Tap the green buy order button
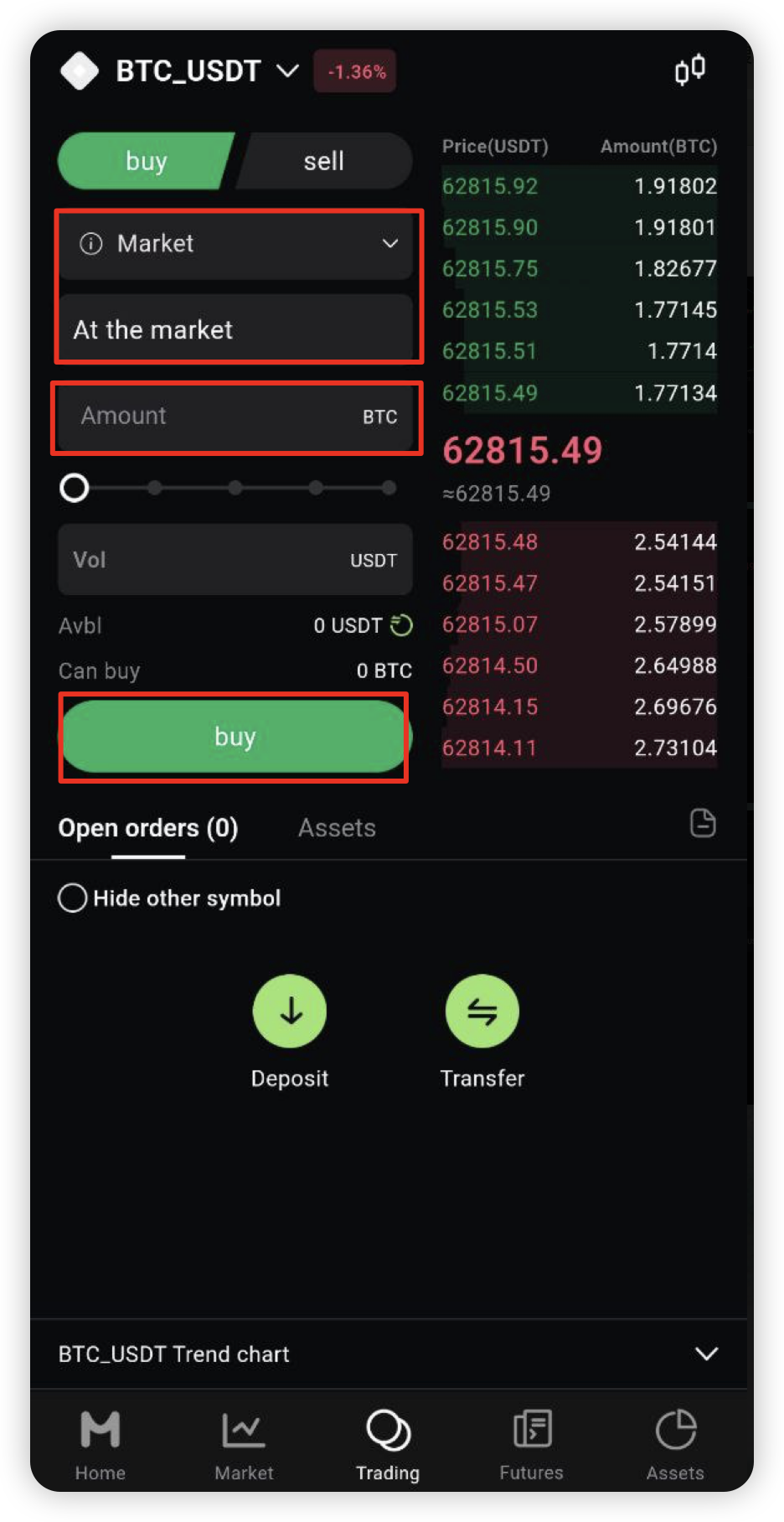 235,737
